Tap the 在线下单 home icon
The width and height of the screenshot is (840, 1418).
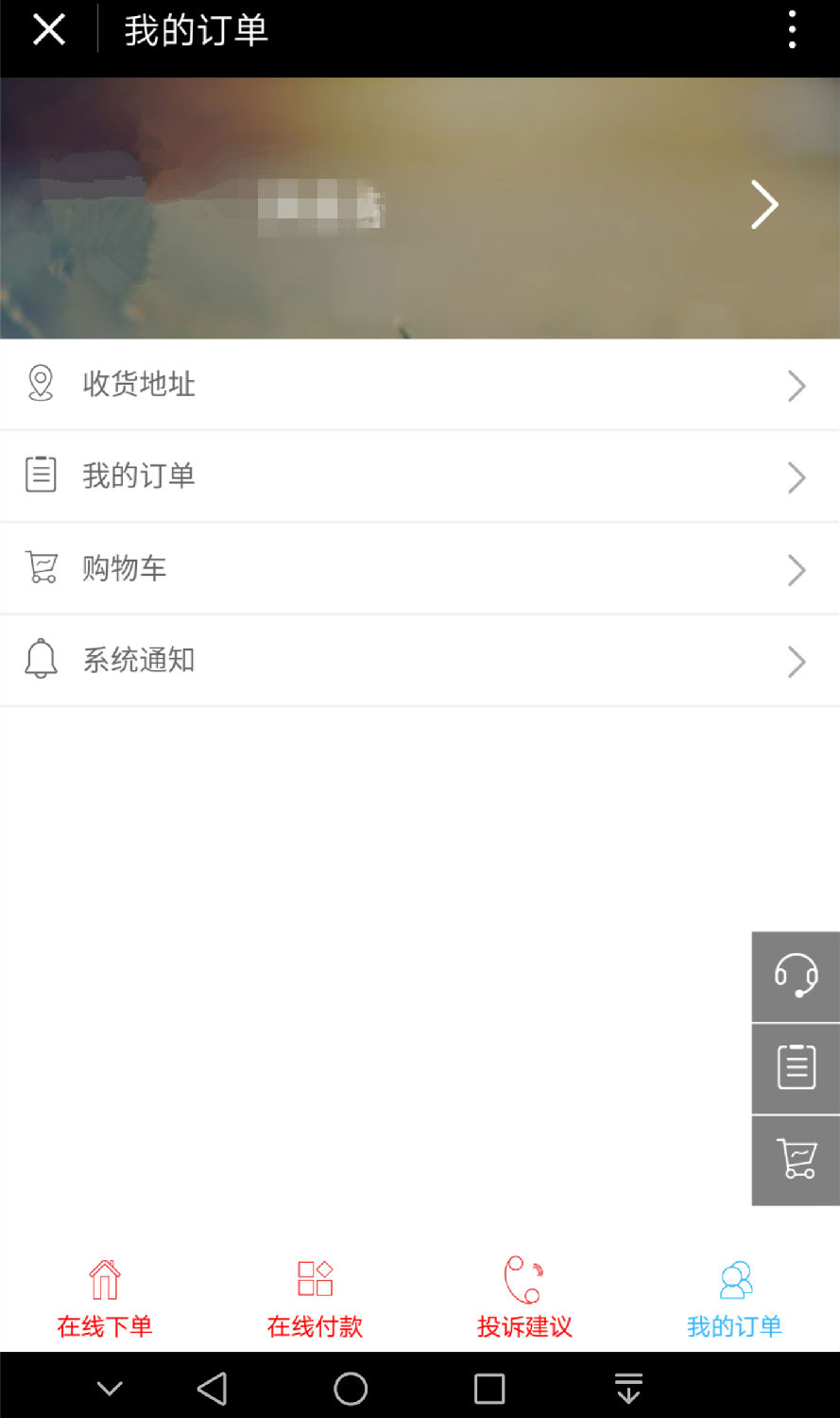pyautogui.click(x=104, y=1276)
